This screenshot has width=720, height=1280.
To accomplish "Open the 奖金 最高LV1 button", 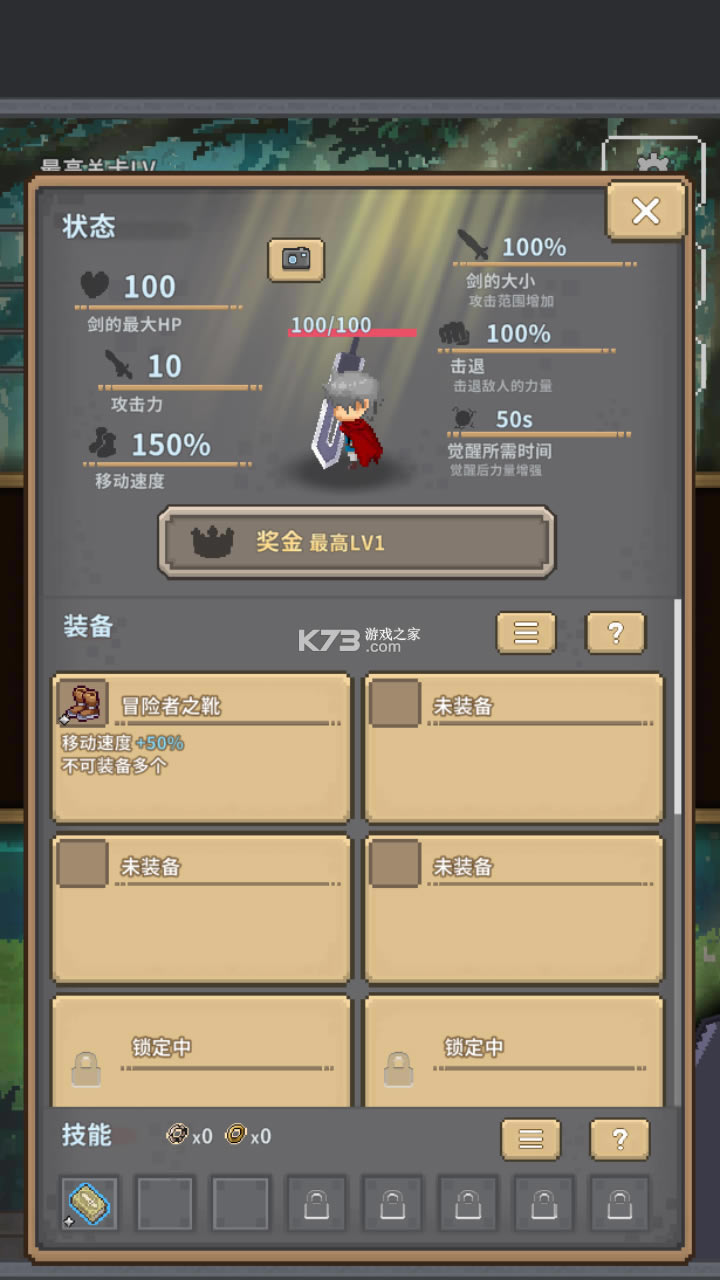I will click(356, 542).
